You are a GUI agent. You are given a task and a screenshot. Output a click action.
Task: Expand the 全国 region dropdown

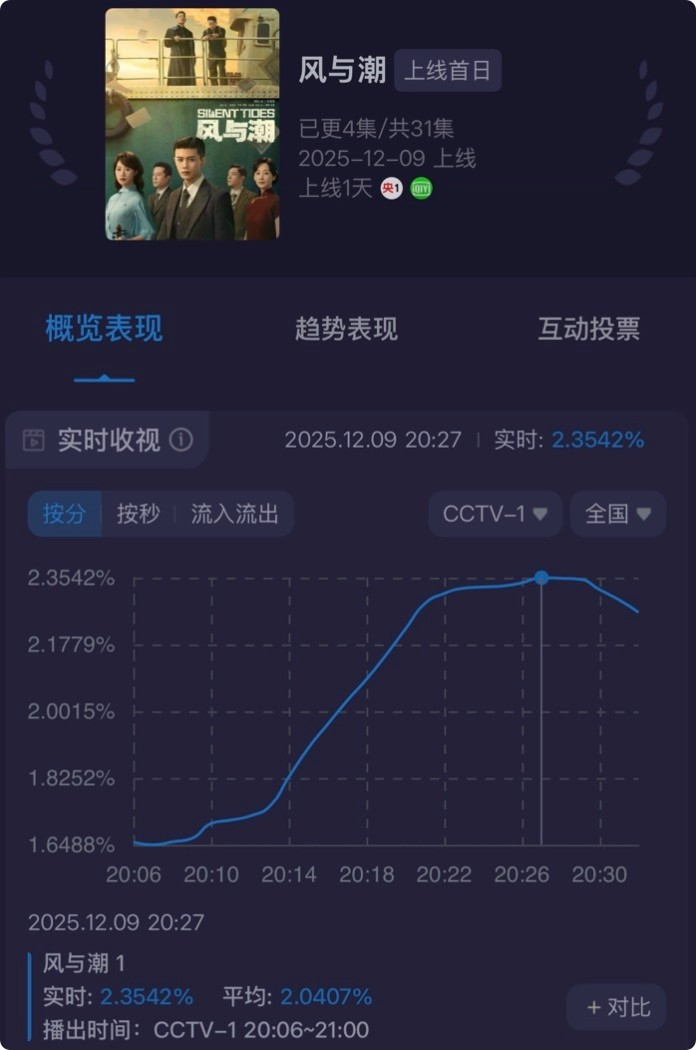click(x=617, y=514)
